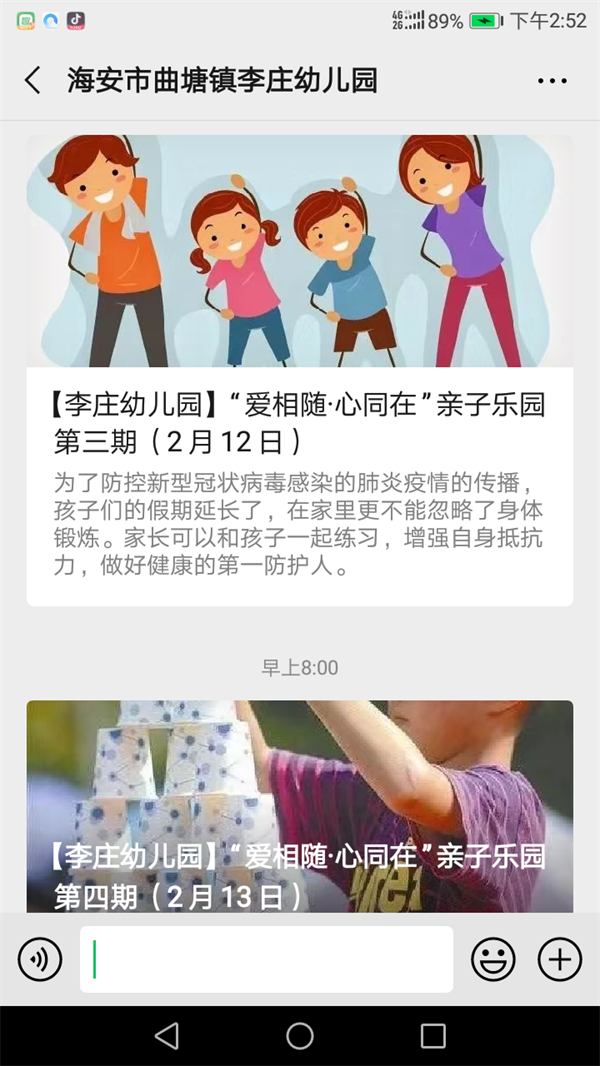Go back from the kindergarten chat
600x1066 pixels.
click(x=33, y=81)
